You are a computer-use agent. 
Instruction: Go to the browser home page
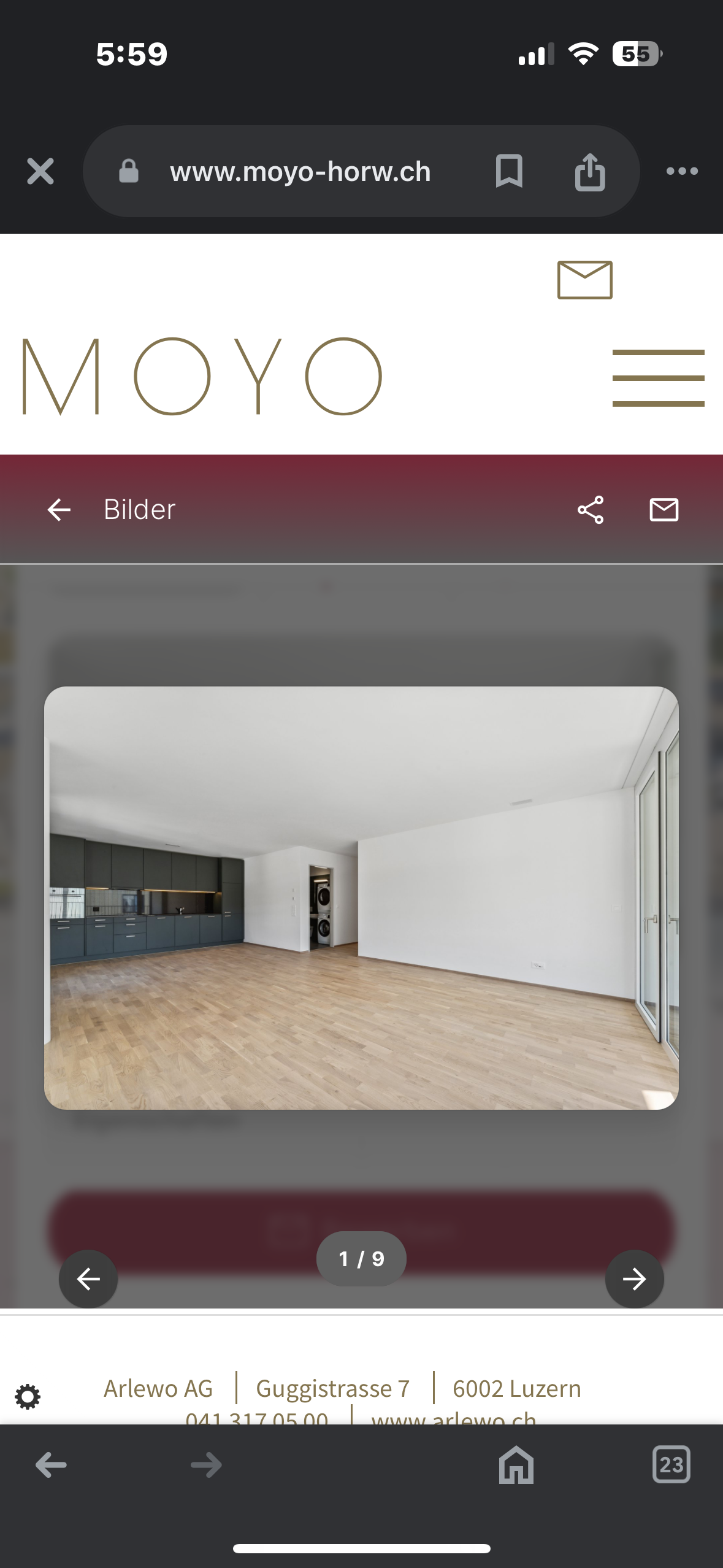coord(516,1465)
